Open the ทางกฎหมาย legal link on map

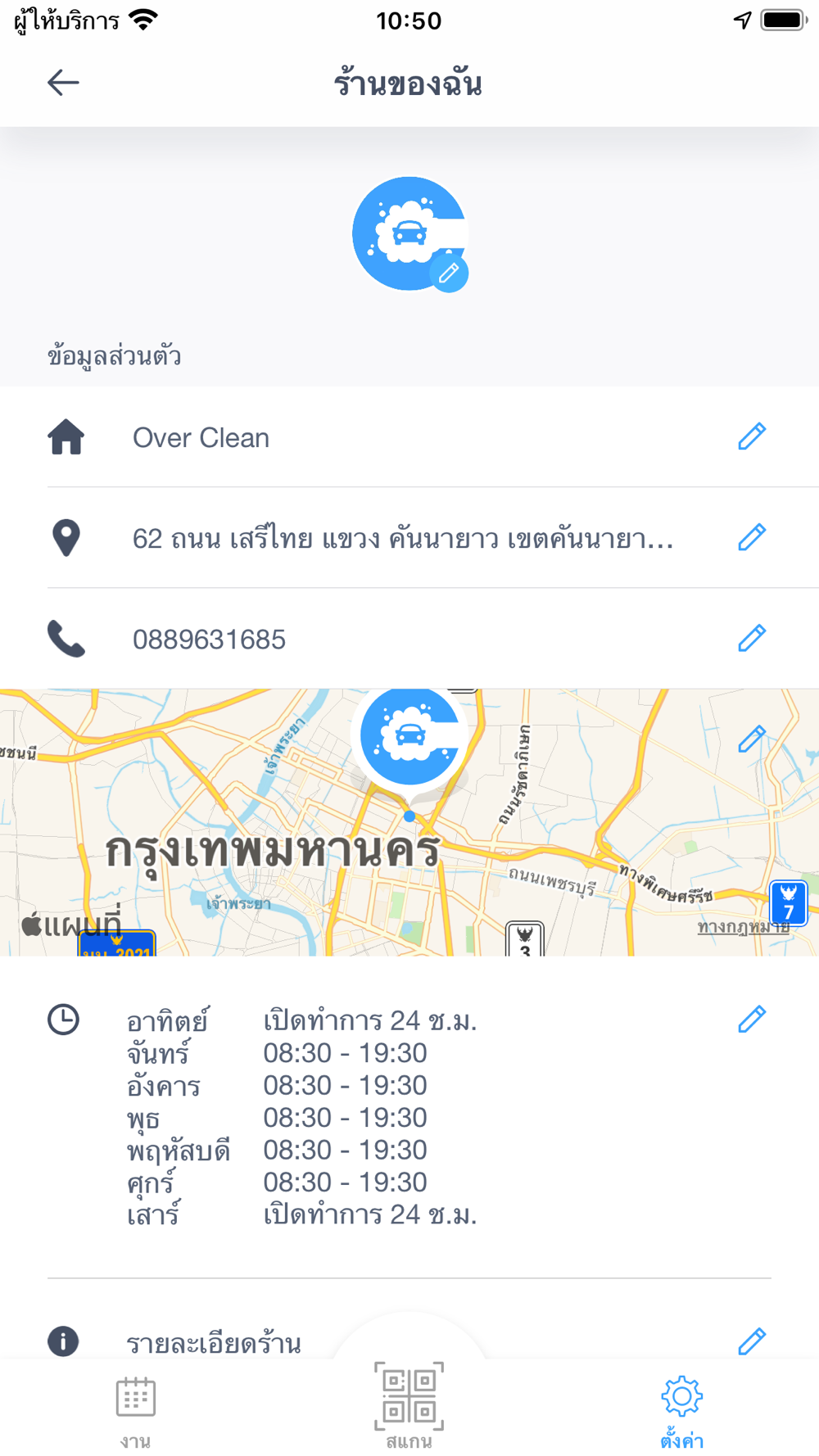743,927
